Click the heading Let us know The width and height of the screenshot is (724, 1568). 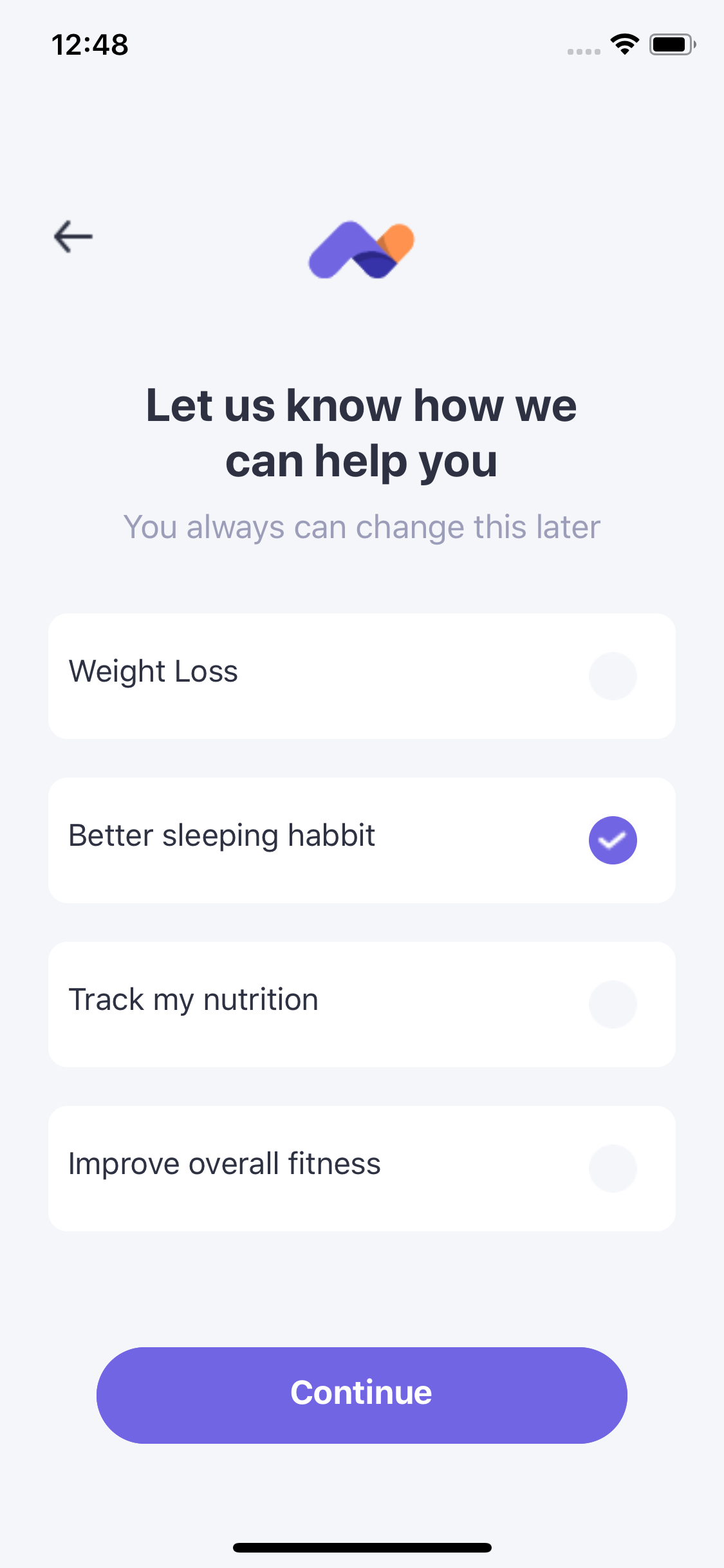click(362, 431)
